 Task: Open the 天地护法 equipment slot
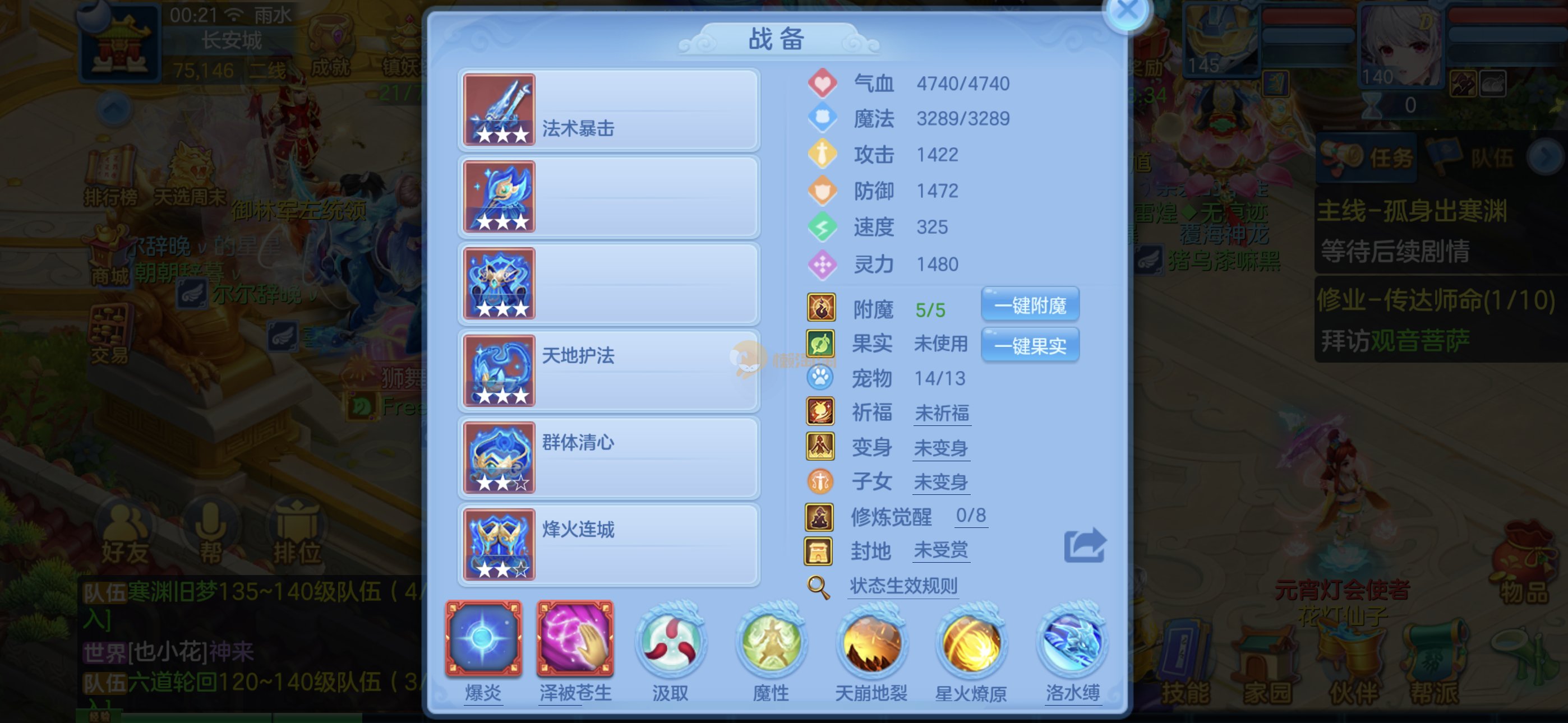pyautogui.click(x=608, y=370)
